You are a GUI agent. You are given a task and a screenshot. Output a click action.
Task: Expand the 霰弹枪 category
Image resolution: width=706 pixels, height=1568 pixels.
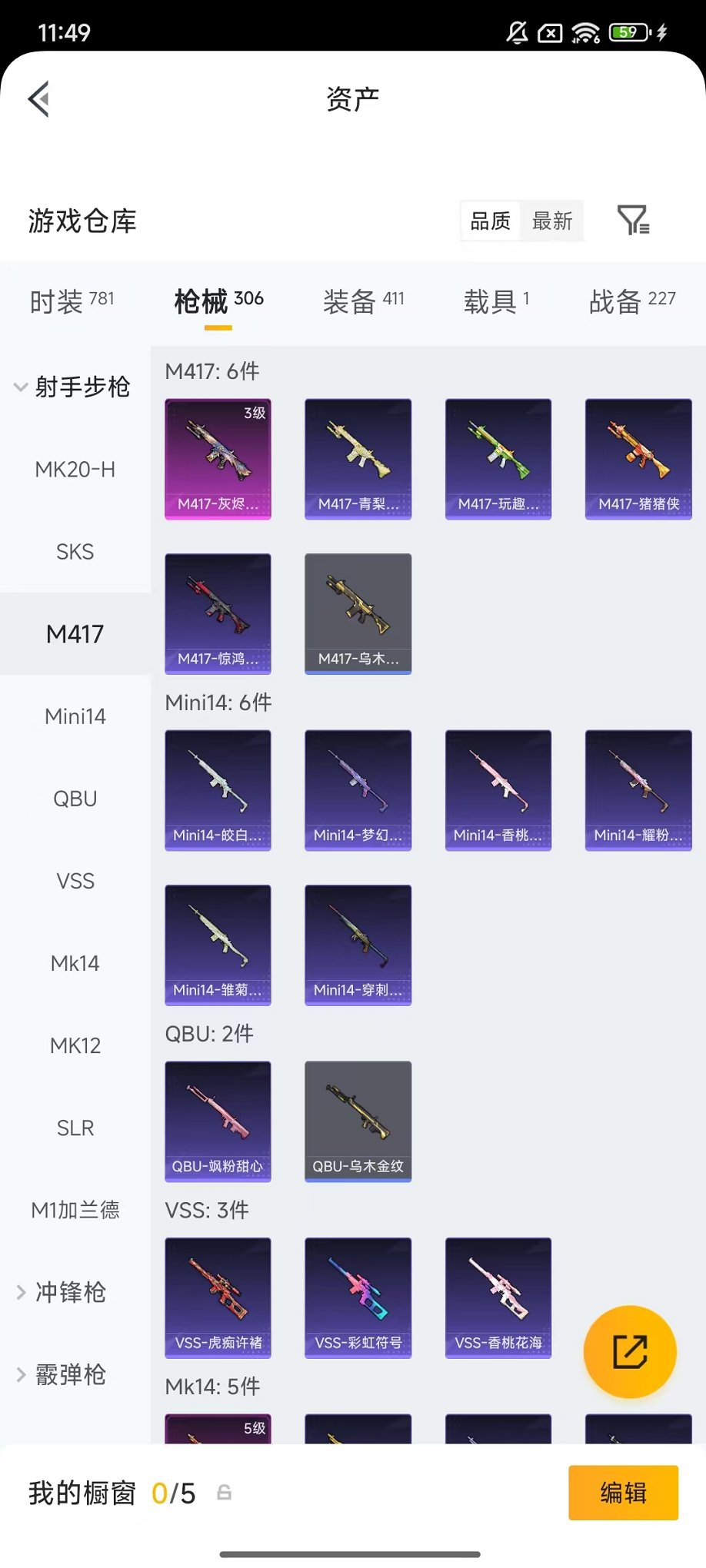point(63,1374)
